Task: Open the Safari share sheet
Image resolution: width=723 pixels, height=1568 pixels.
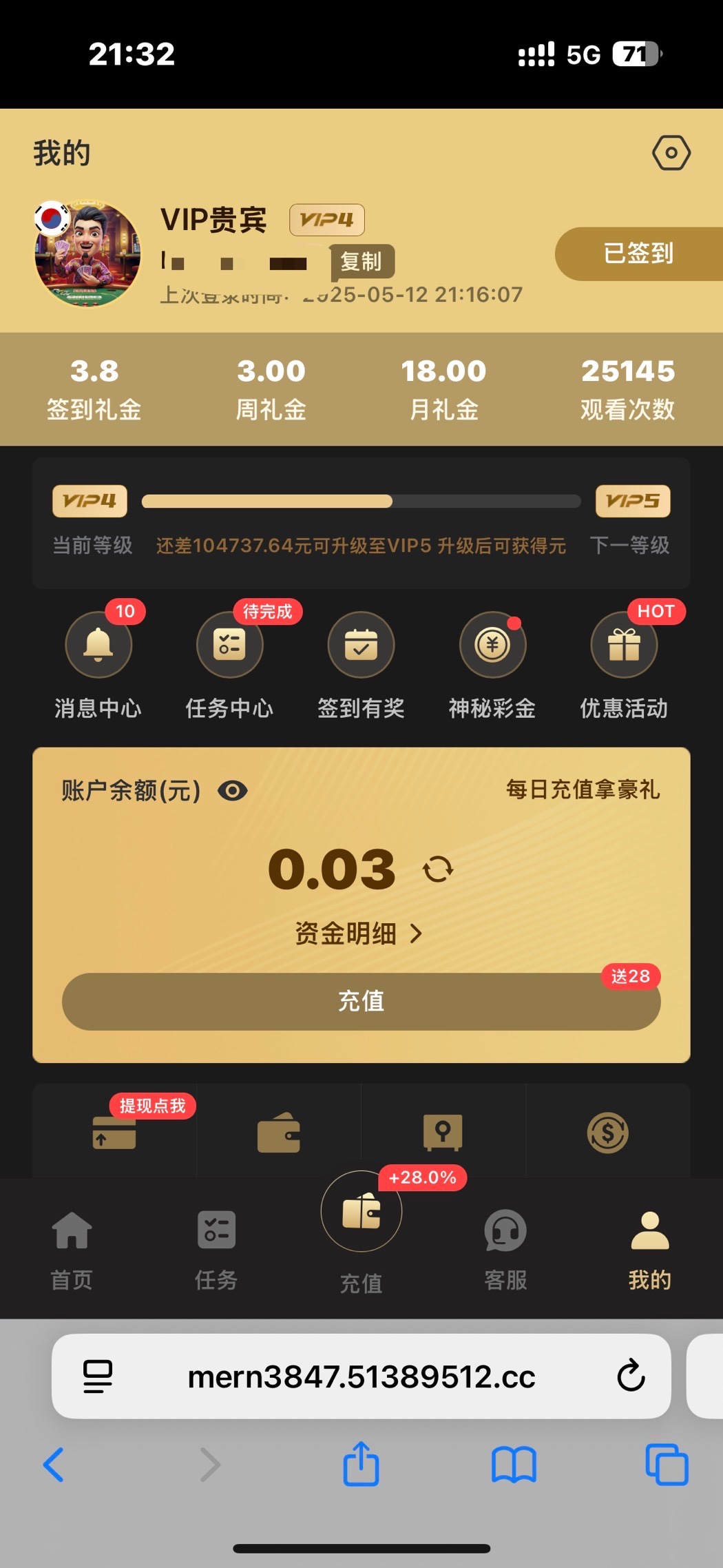Action: tap(361, 1464)
